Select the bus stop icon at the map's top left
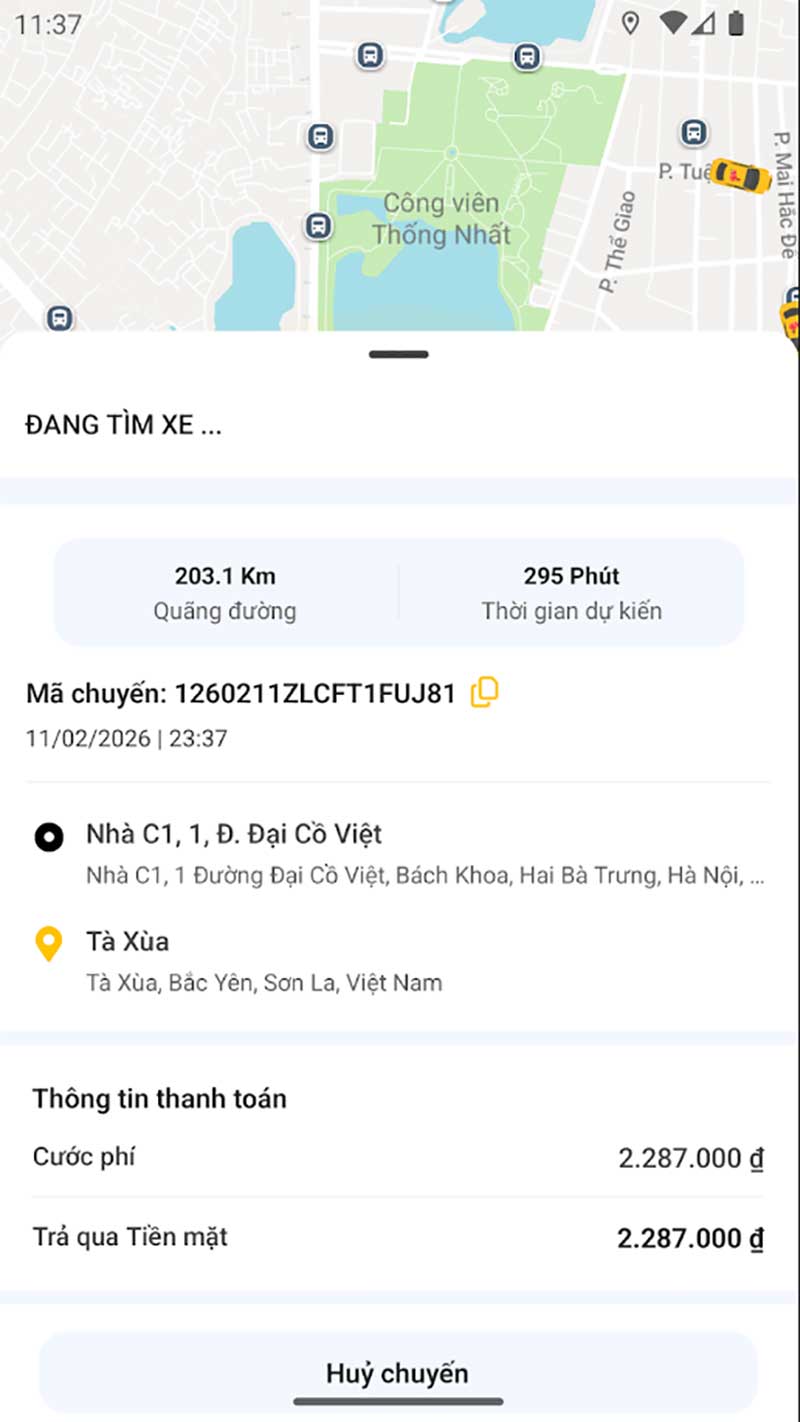The height and width of the screenshot is (1422, 800). pos(369,57)
